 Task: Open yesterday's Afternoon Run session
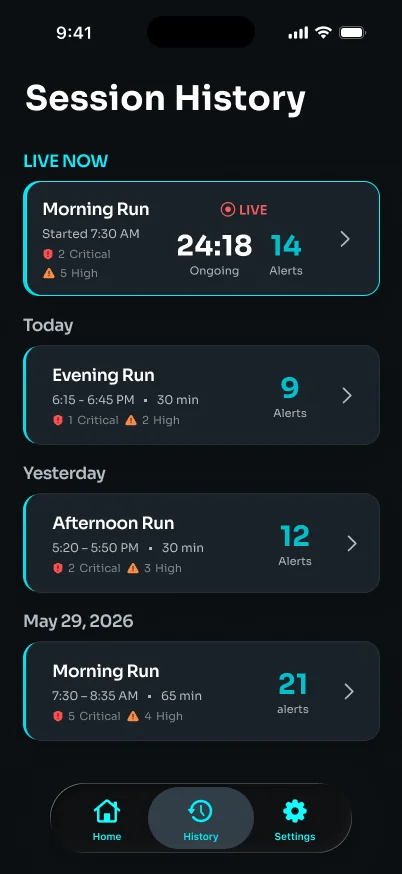[x=201, y=543]
